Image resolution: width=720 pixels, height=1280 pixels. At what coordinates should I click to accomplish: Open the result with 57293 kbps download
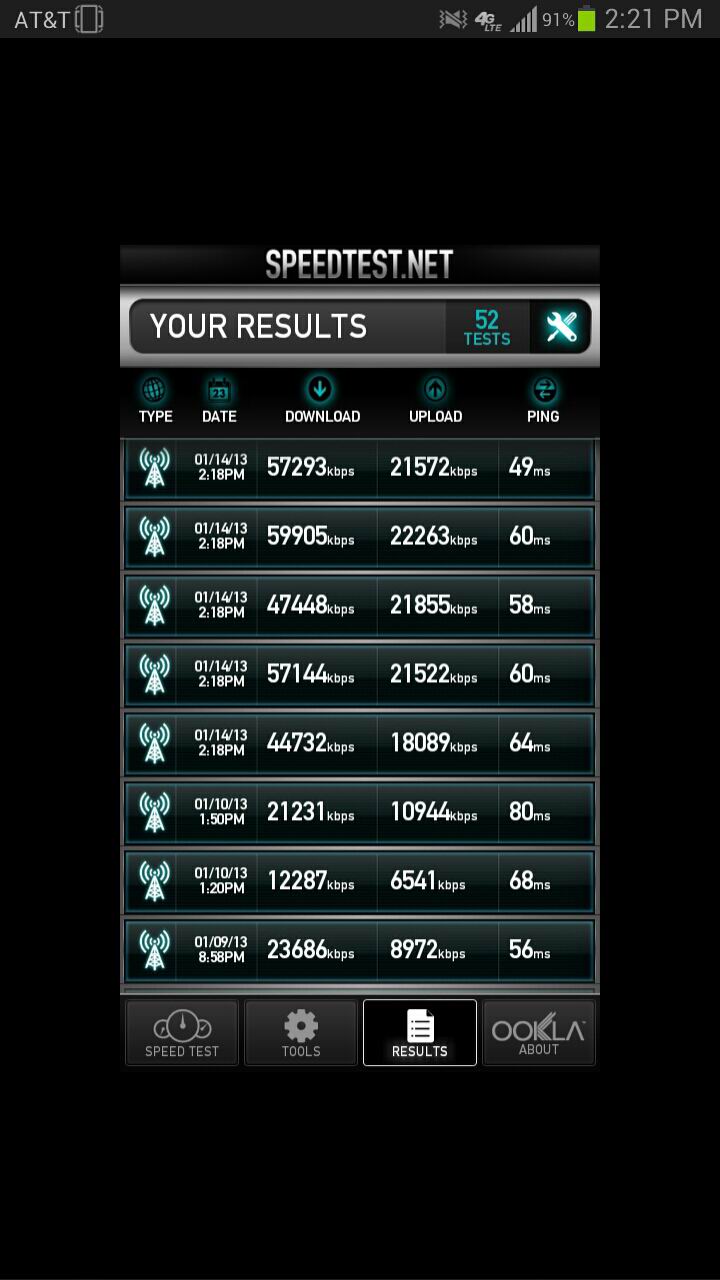click(360, 468)
